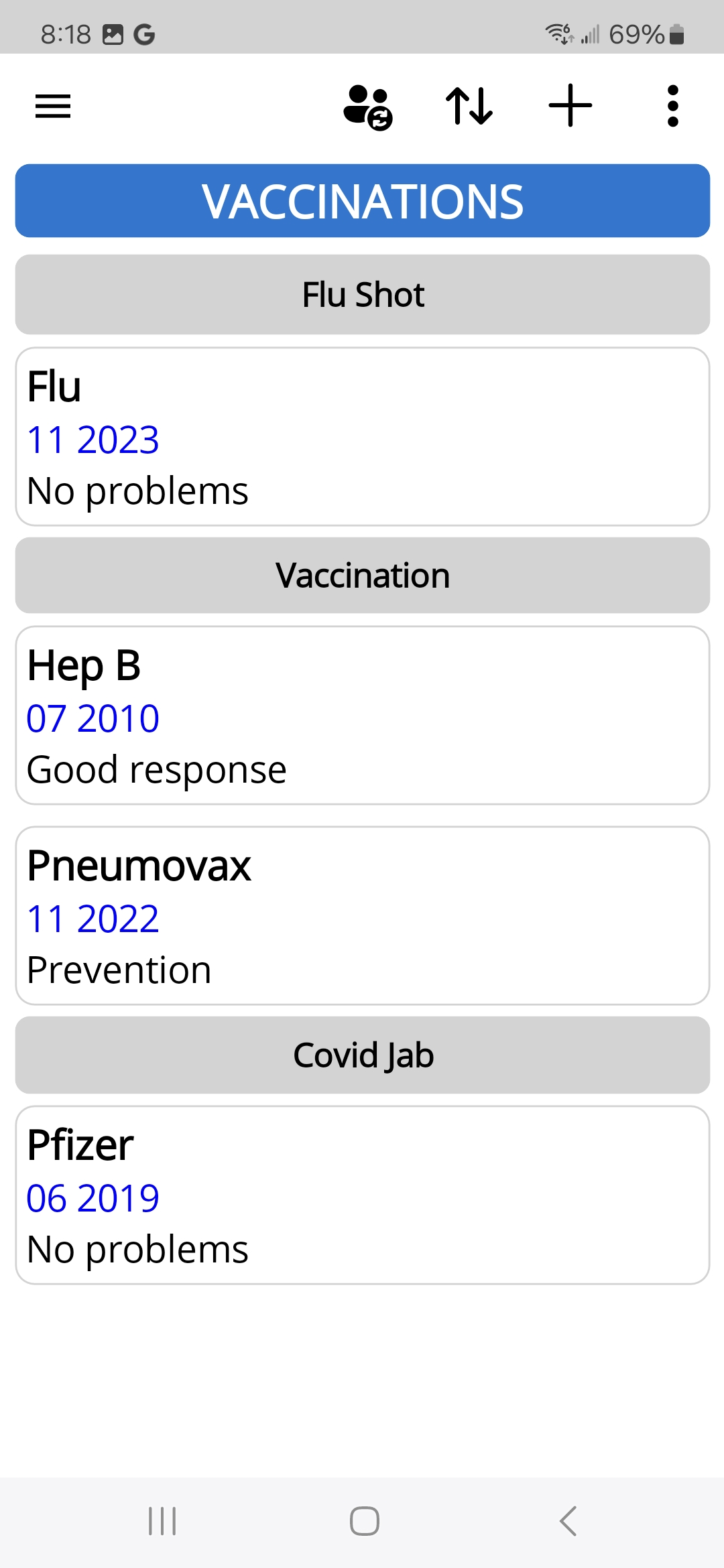The height and width of the screenshot is (1568, 724).
Task: Select the Covid Jab category header
Action: coord(363,1055)
